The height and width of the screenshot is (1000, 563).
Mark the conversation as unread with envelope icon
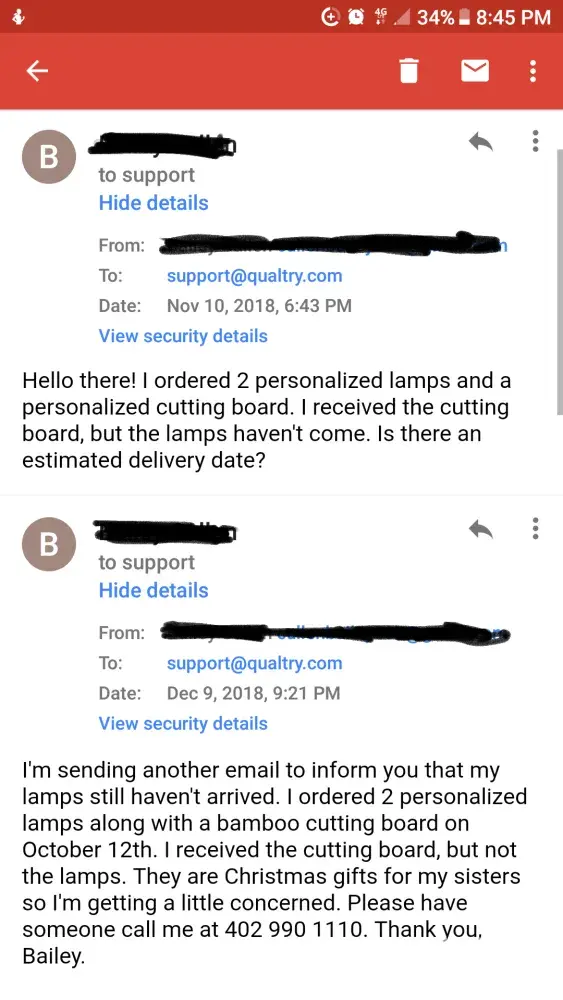[x=475, y=71]
